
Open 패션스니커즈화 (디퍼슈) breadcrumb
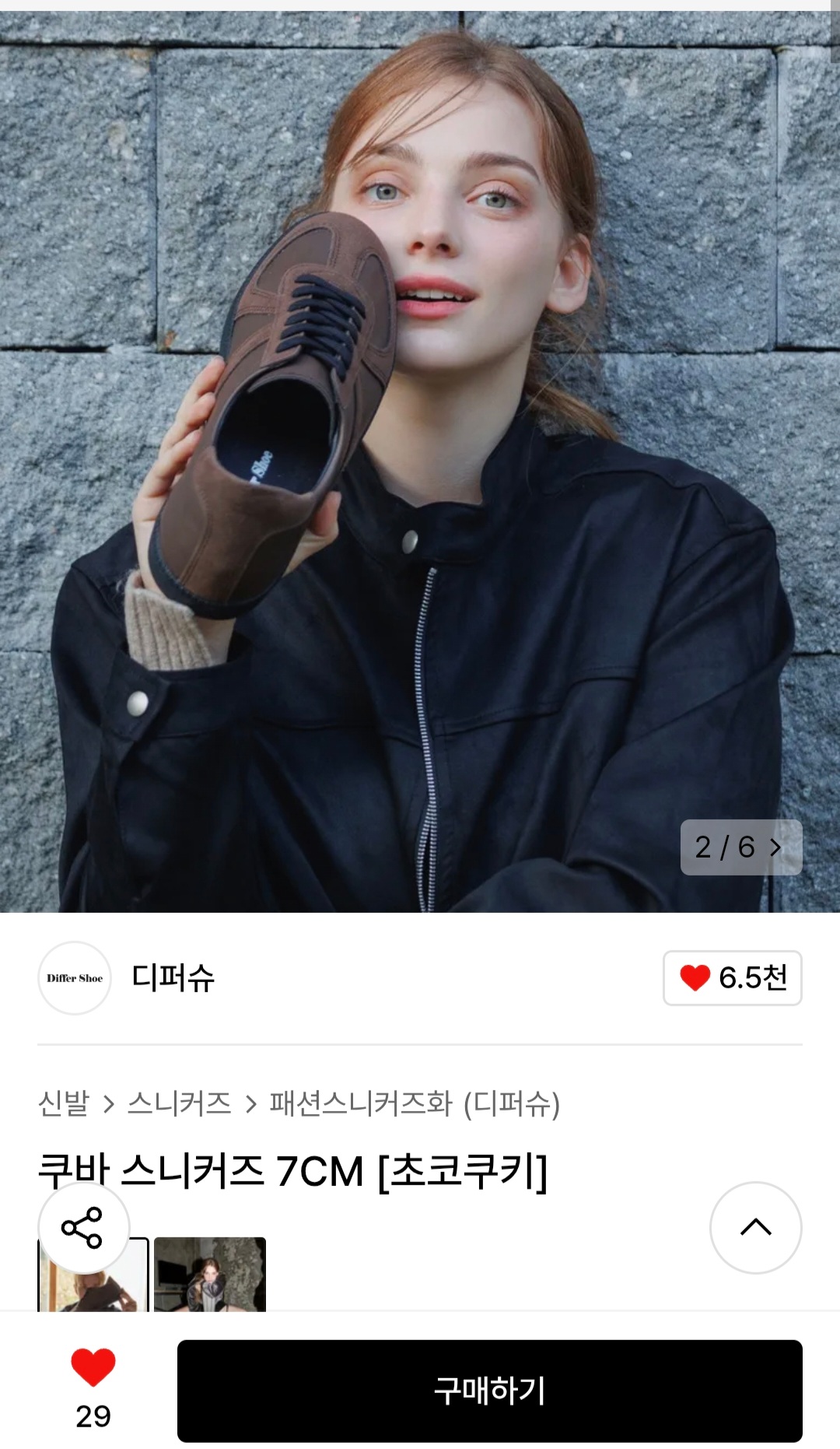pos(415,1103)
